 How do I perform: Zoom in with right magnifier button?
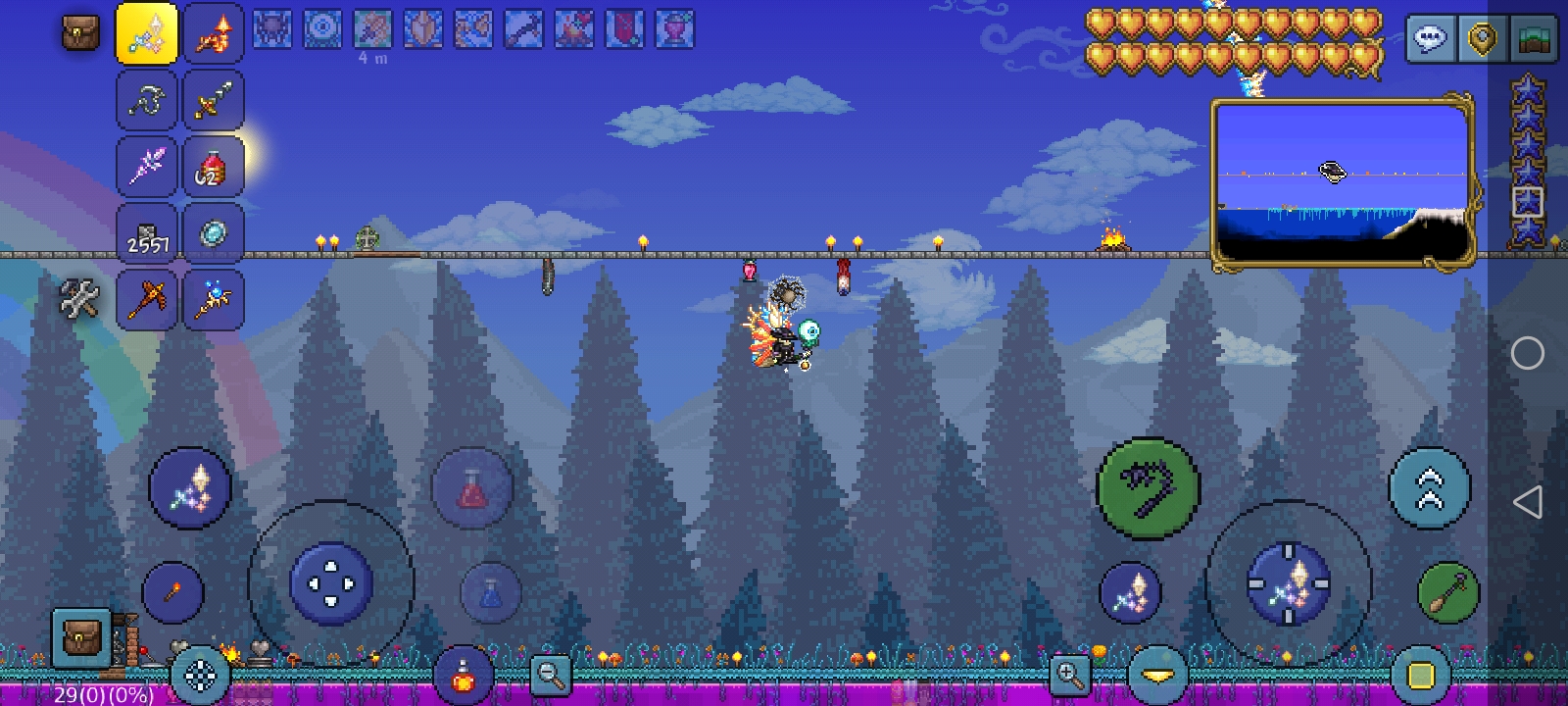[1069, 675]
